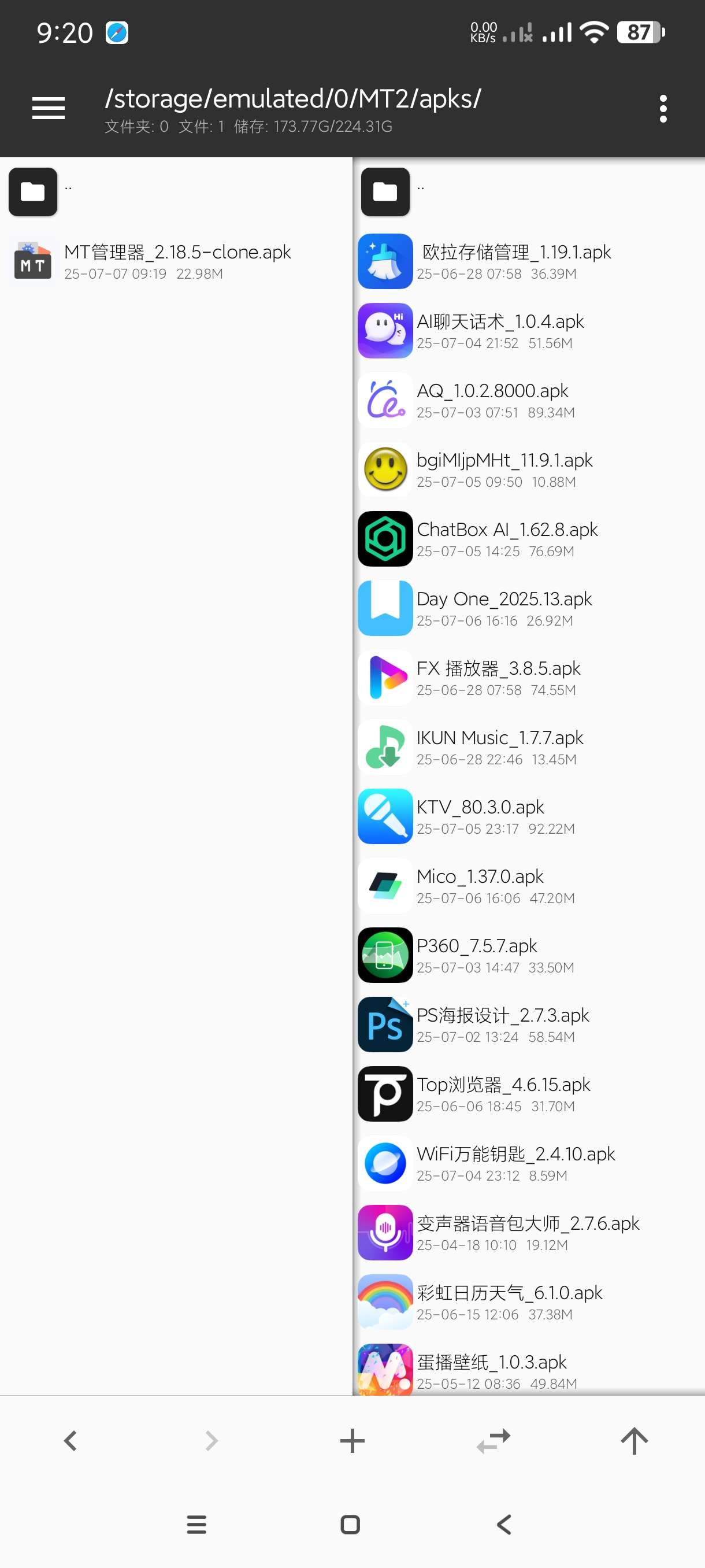Open FX 播放器_3.8.5.apk
This screenshot has width=705, height=1568.
(498, 678)
